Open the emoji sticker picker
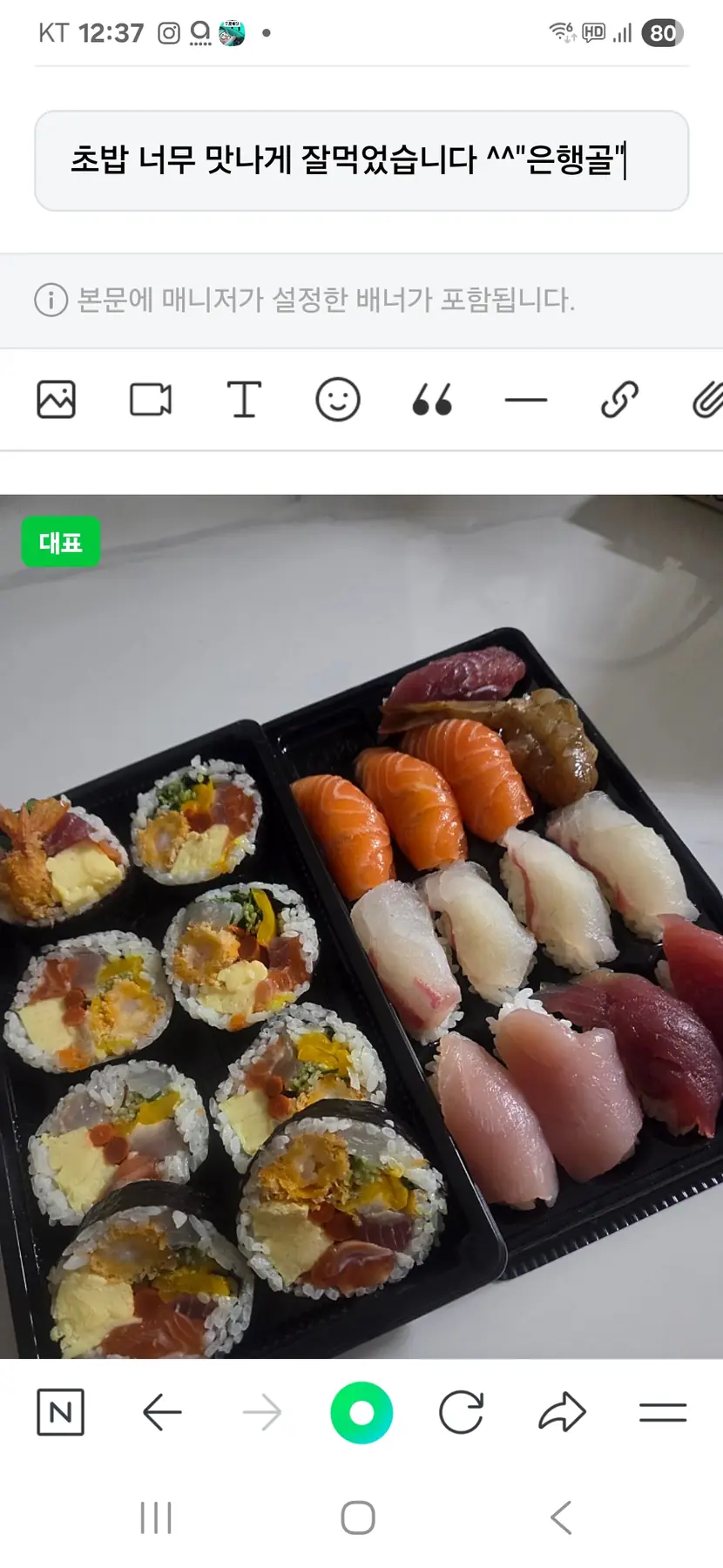The image size is (723, 1568). 338,400
